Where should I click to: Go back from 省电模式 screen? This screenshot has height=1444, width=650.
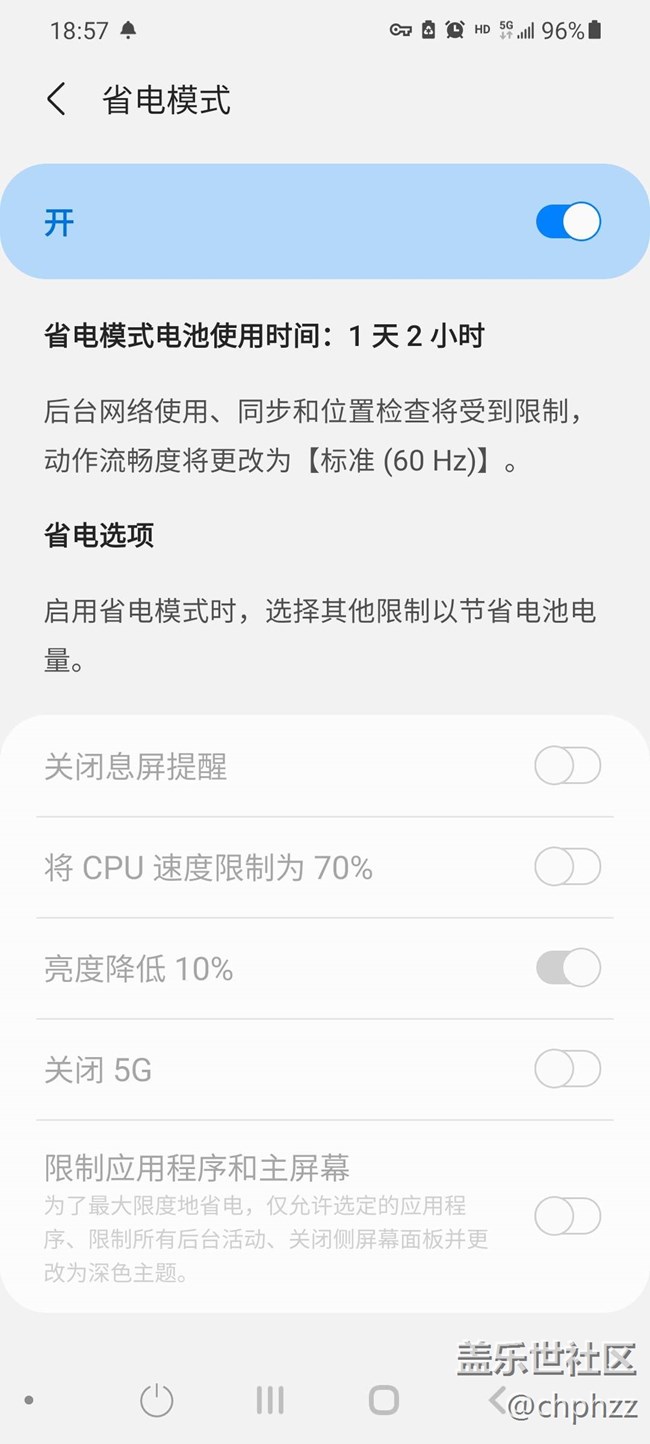click(x=56, y=100)
